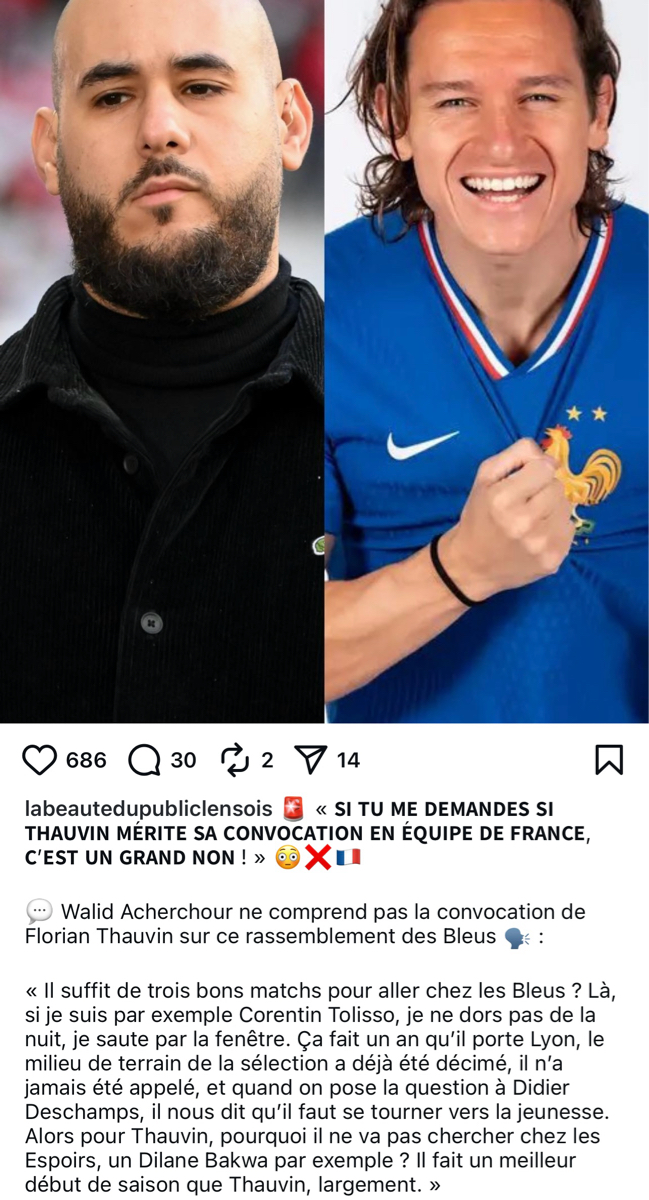
Task: Open the labeautedupubliclensois profile from the caption
Action: point(150,809)
